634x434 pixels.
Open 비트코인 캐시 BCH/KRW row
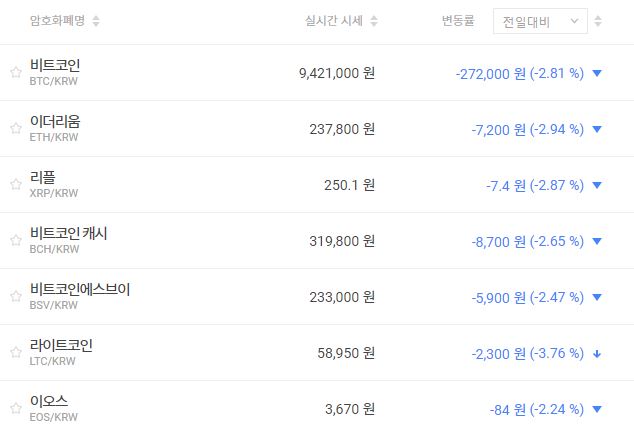coord(68,240)
